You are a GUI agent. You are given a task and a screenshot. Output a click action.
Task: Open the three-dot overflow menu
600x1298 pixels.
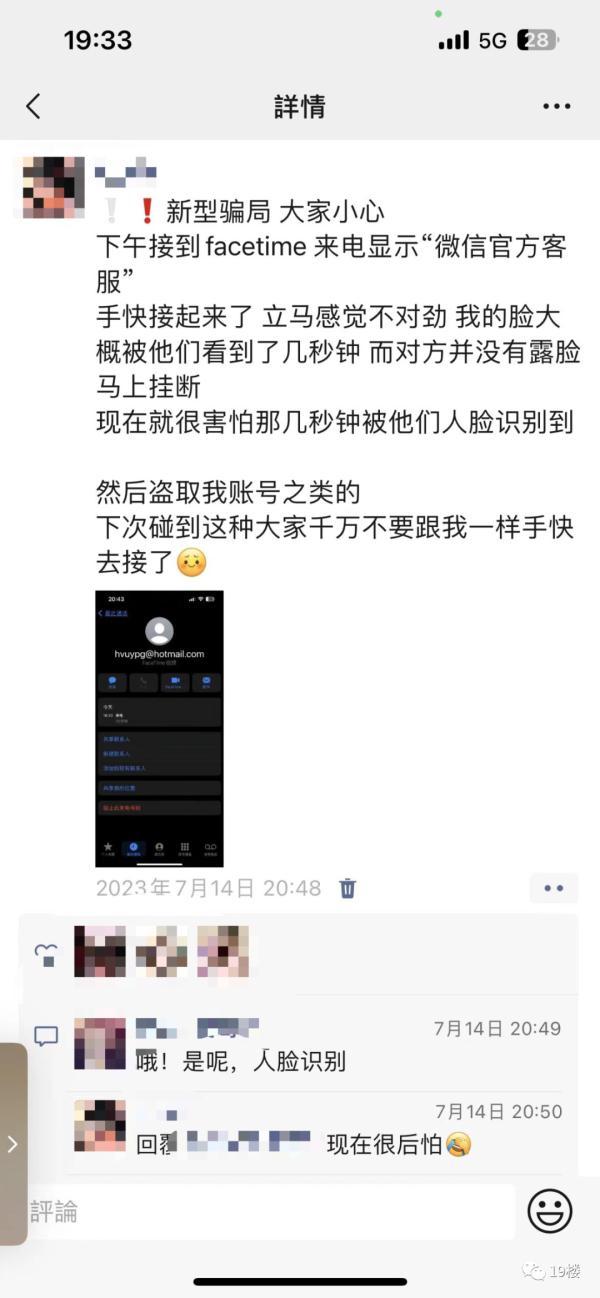(556, 106)
